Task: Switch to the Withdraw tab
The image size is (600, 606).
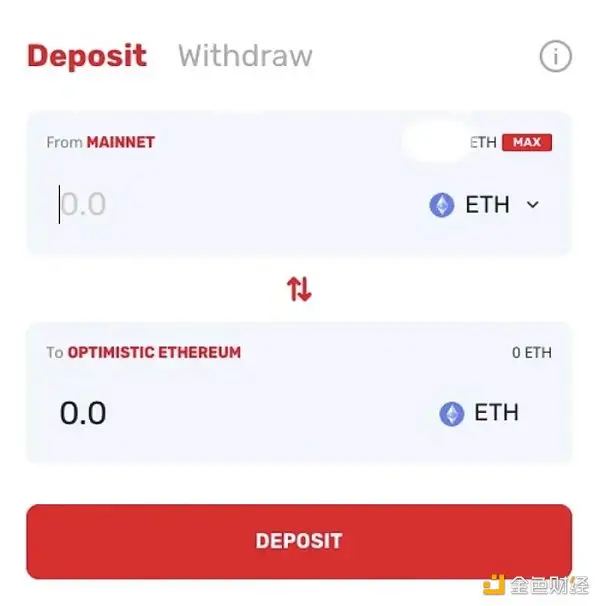Action: coord(245,56)
